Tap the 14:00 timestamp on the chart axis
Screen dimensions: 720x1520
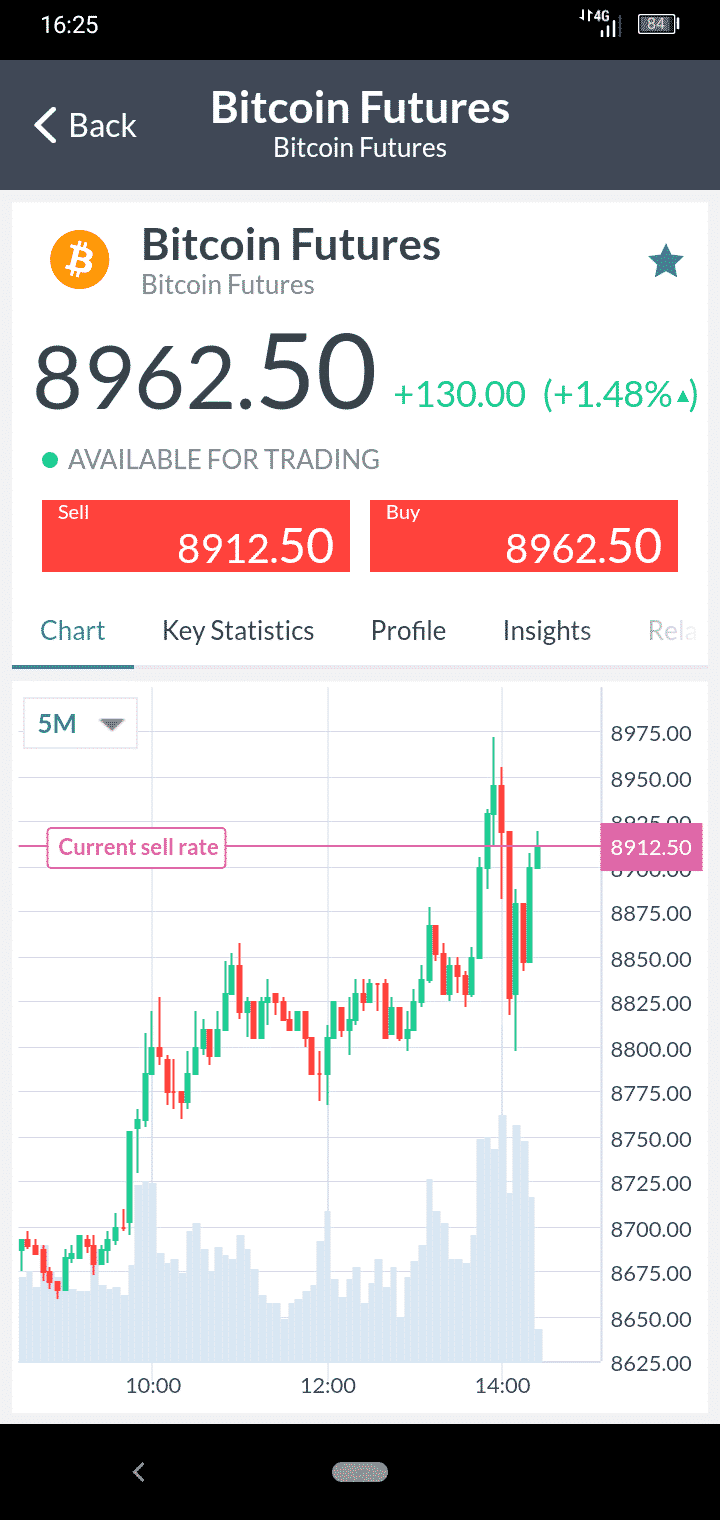coord(505,1386)
